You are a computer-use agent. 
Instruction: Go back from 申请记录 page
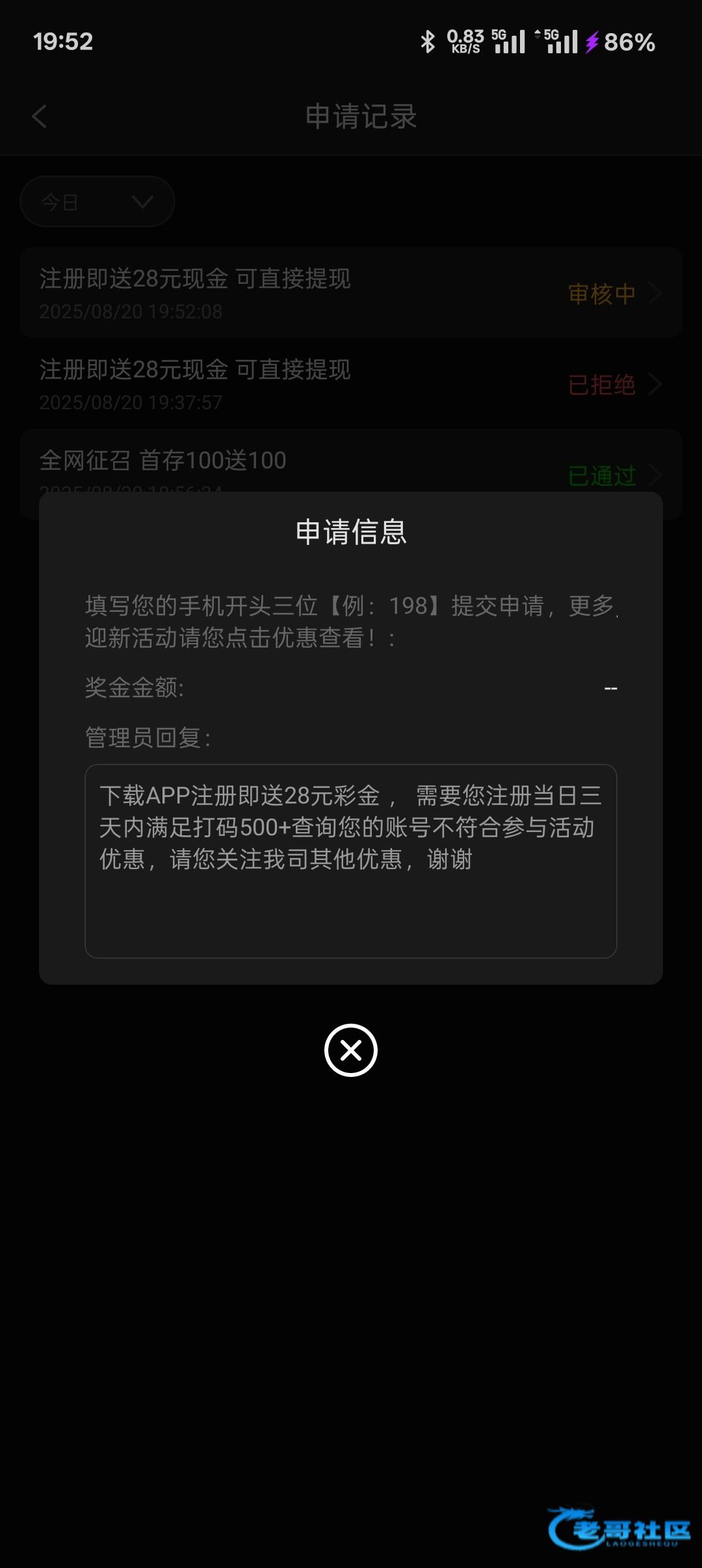[x=40, y=117]
